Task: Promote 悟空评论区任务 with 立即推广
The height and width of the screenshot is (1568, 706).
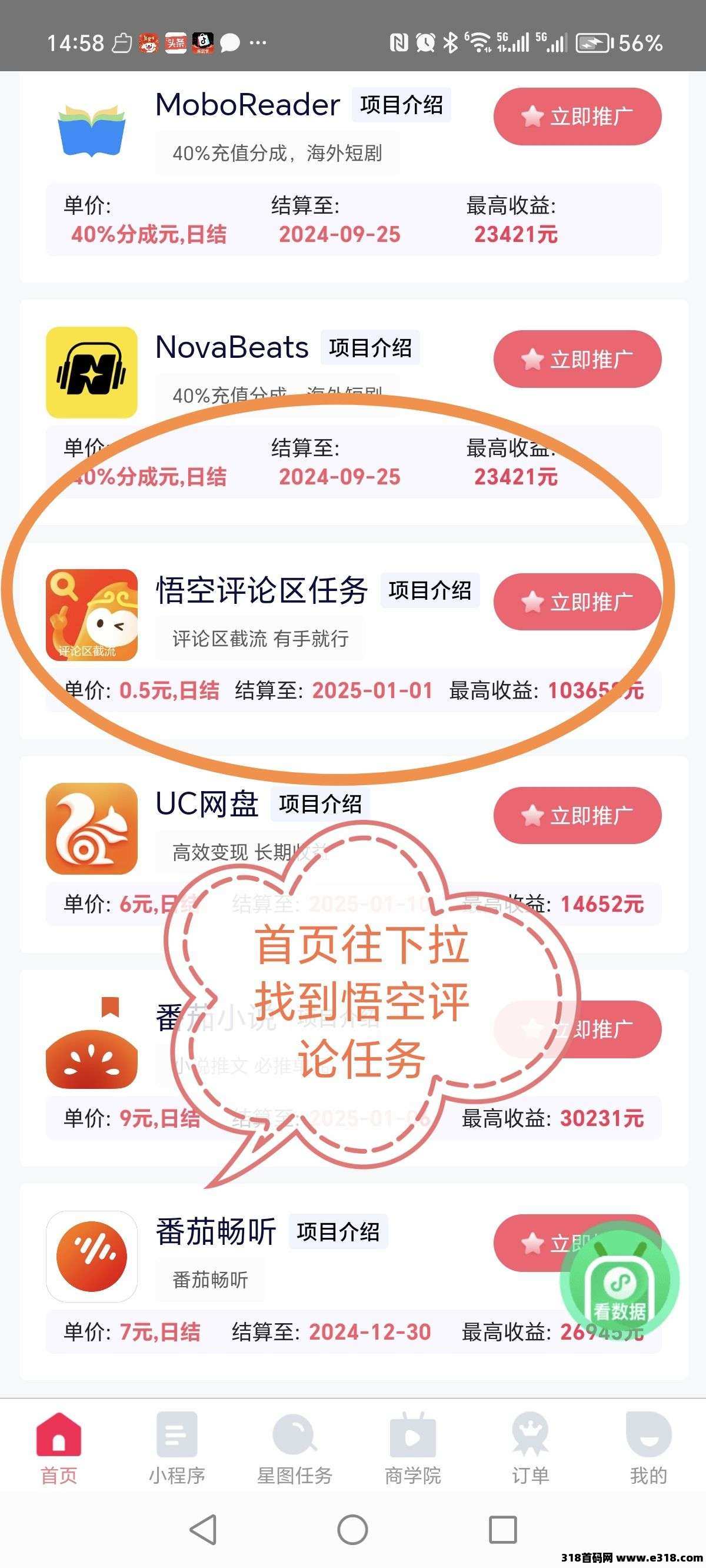Action: pos(577,602)
